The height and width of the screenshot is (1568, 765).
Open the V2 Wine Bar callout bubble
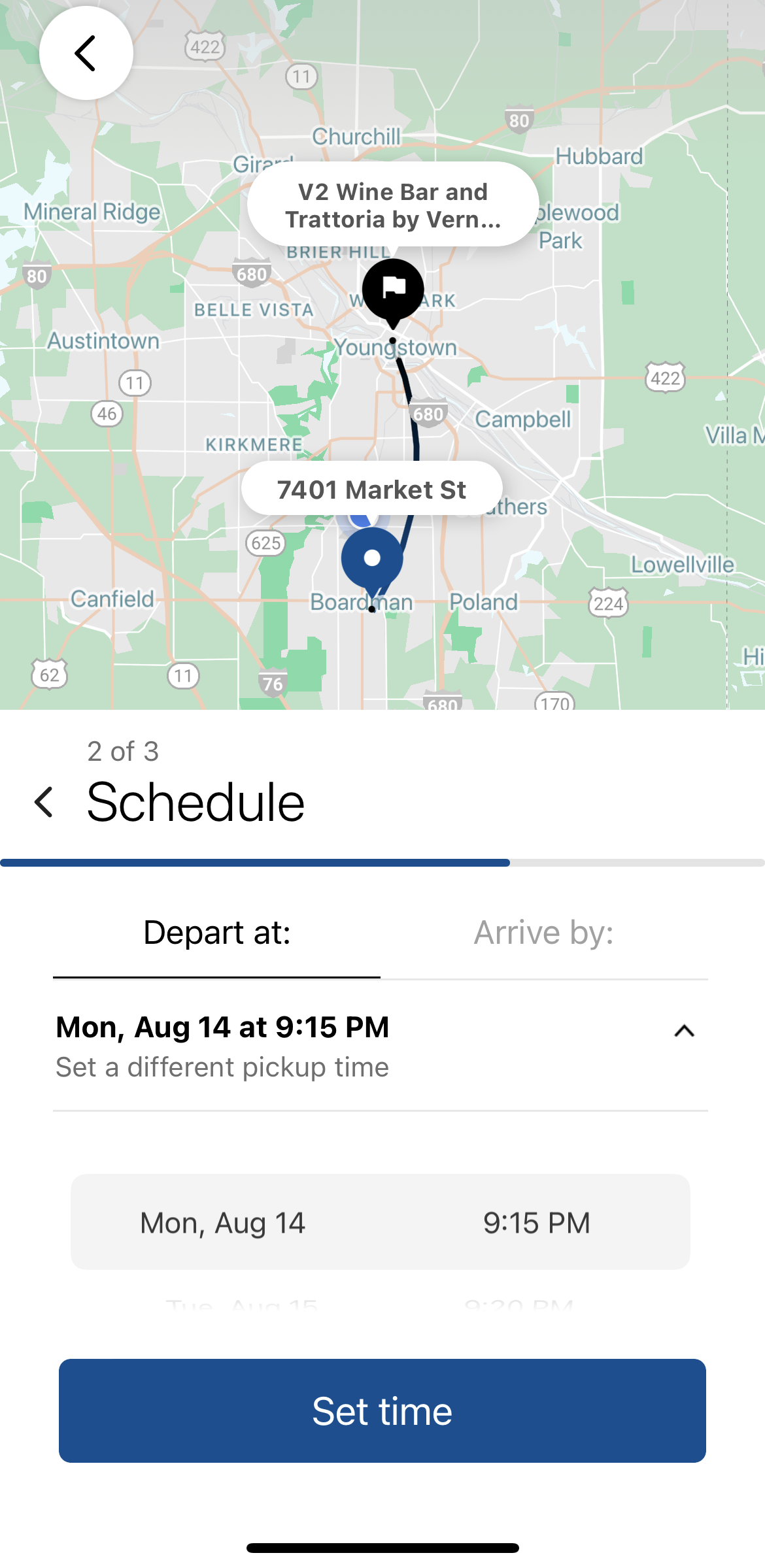(x=392, y=205)
